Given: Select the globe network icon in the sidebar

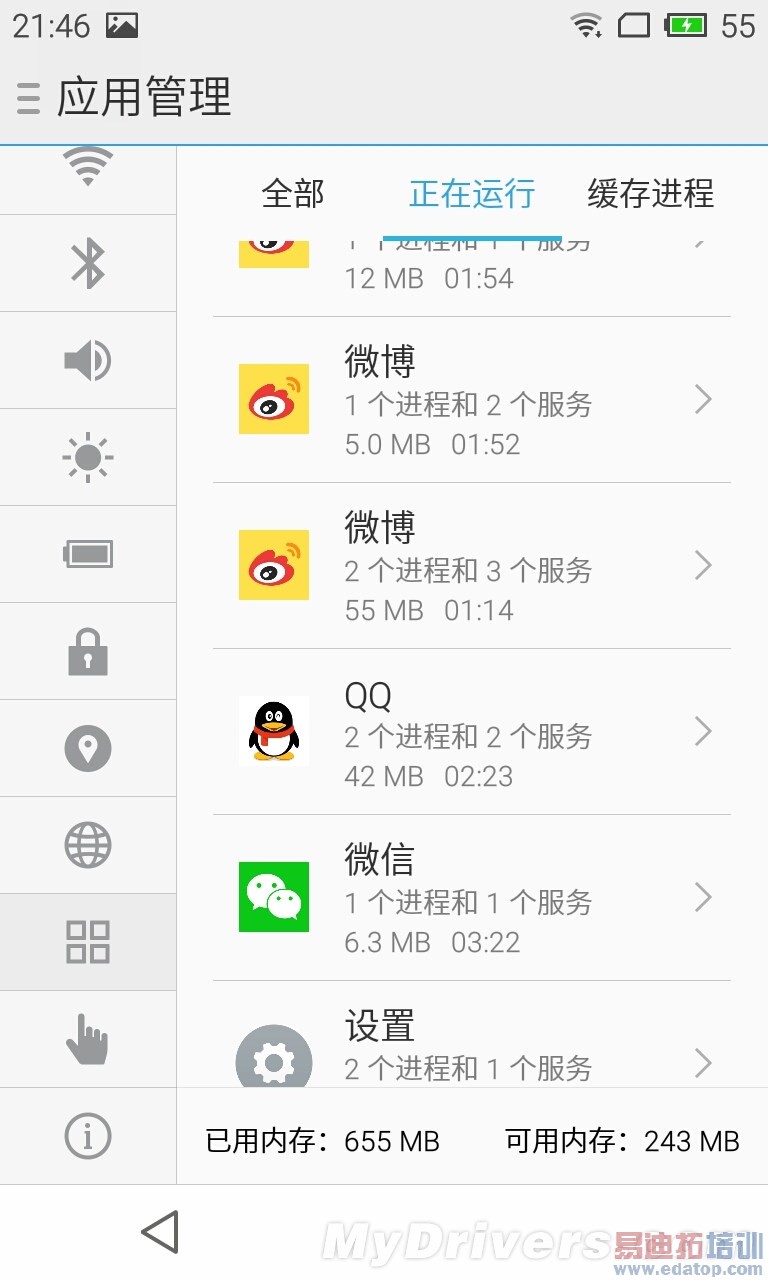Looking at the screenshot, I should click(x=88, y=843).
